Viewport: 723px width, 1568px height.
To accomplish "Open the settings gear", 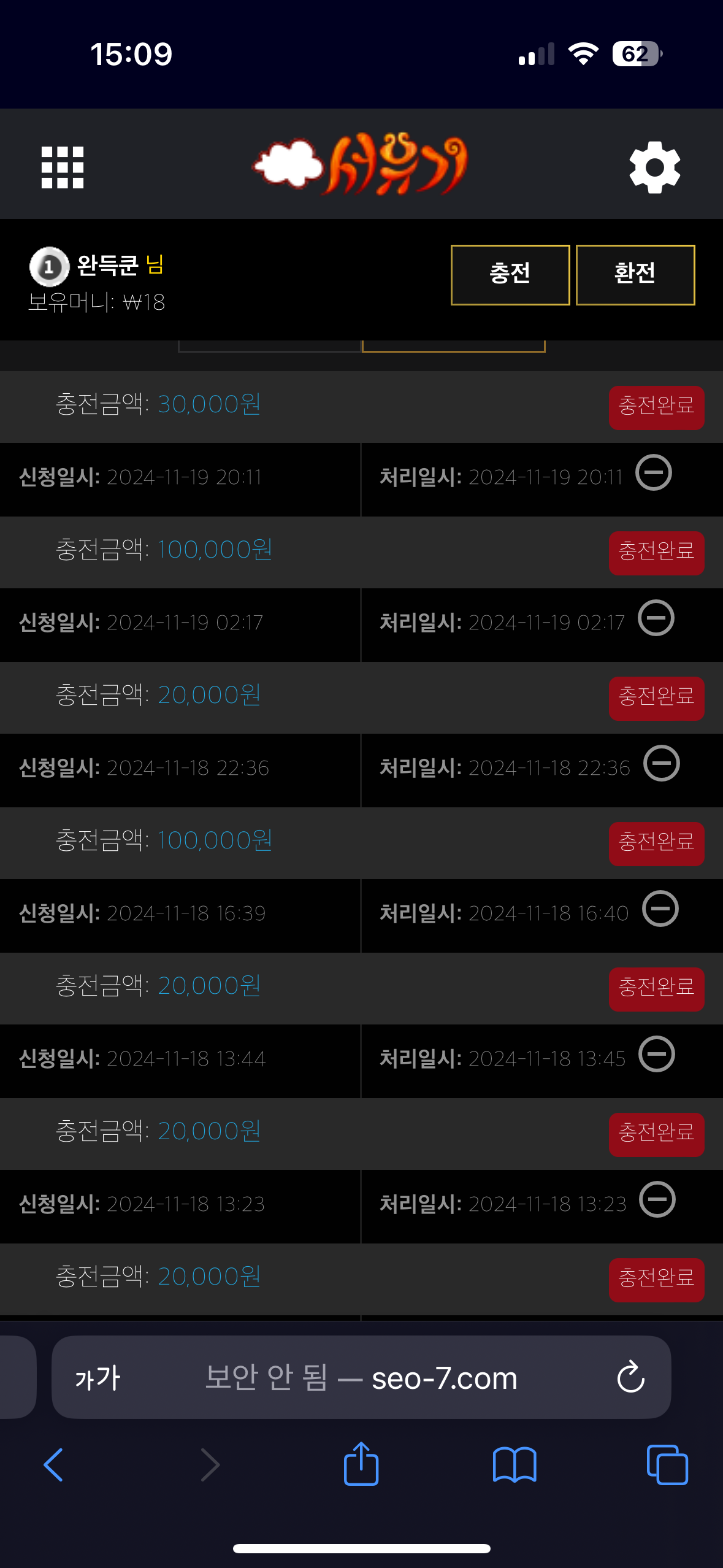I will [x=655, y=167].
